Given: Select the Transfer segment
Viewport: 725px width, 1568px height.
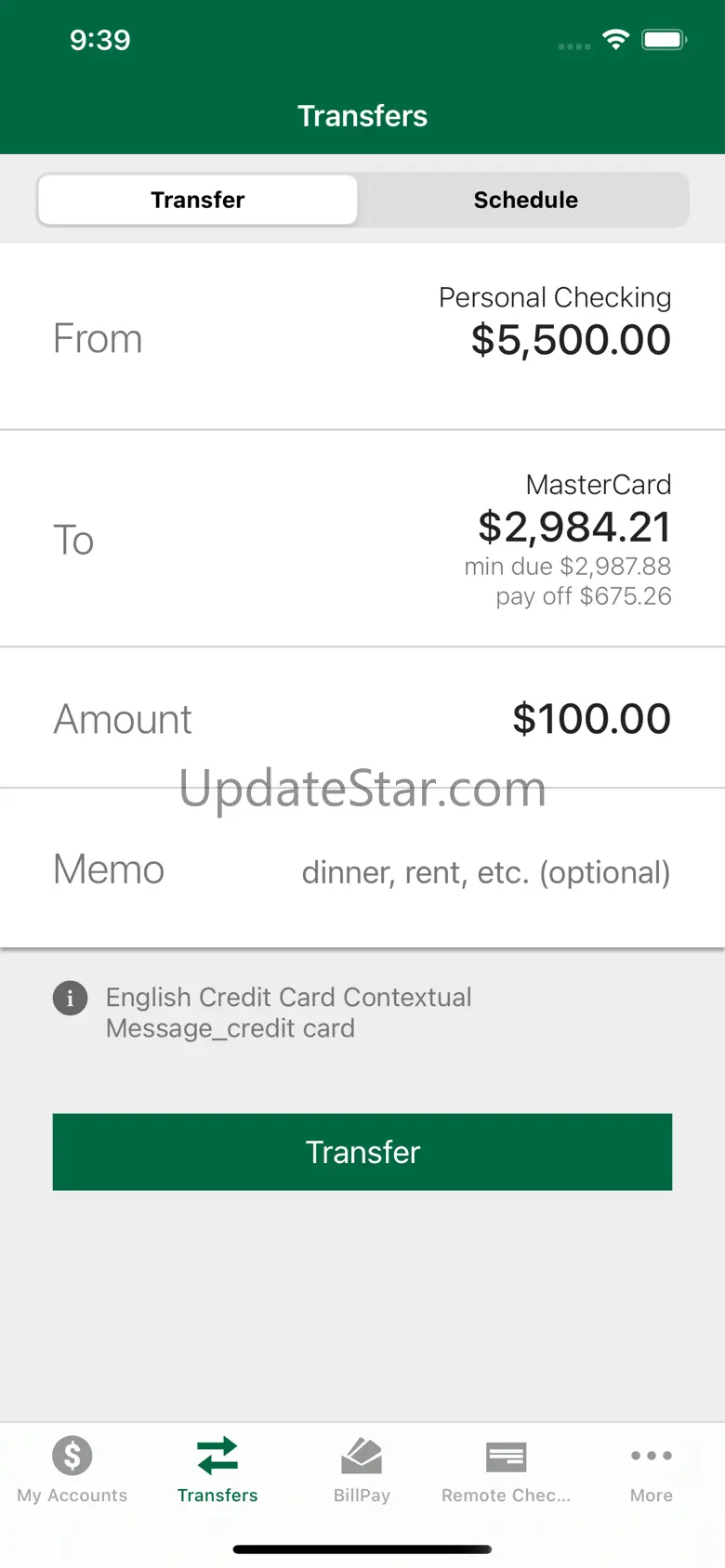Looking at the screenshot, I should (198, 200).
